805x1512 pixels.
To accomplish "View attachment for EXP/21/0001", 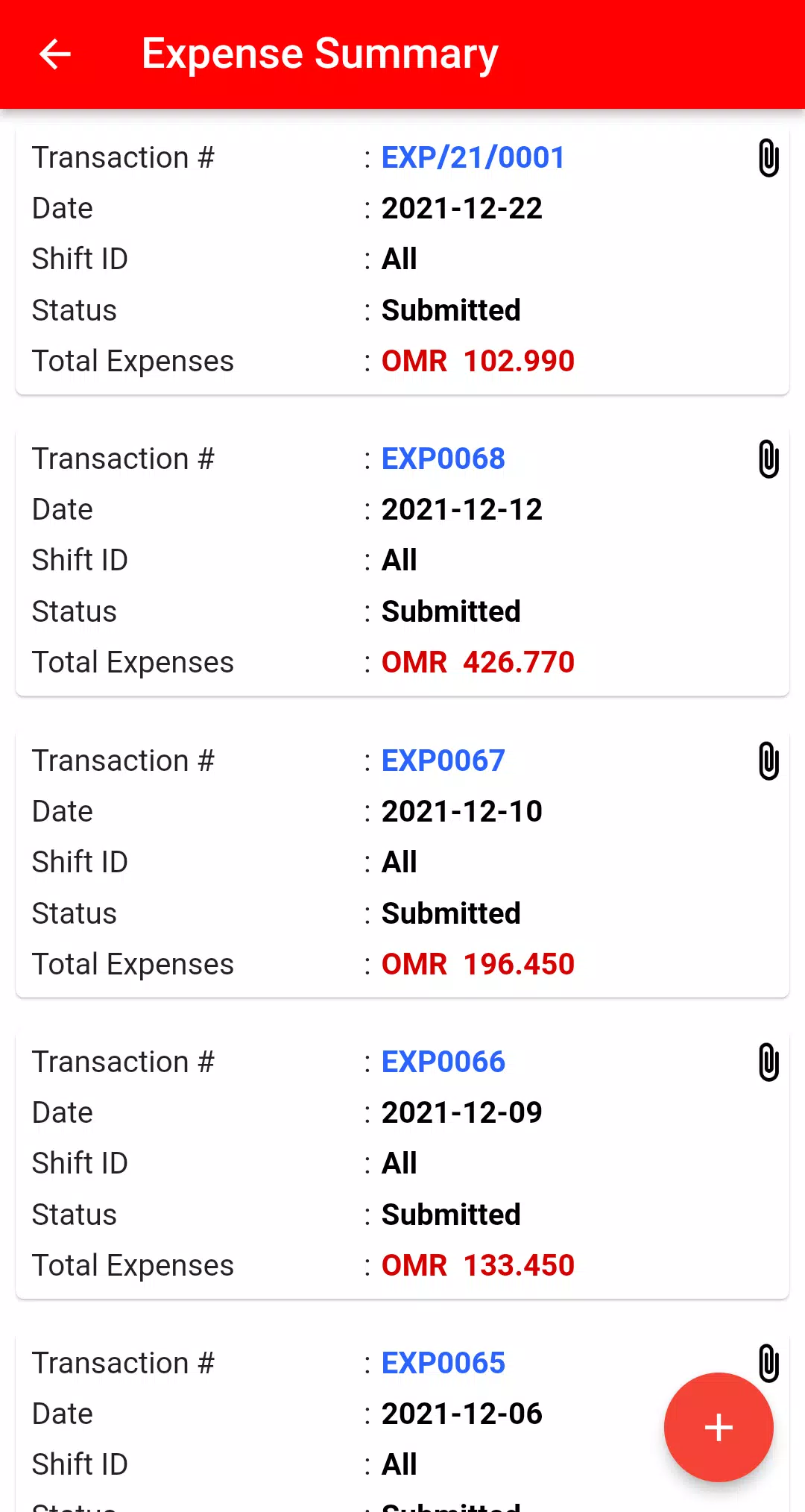I will pos(768,158).
